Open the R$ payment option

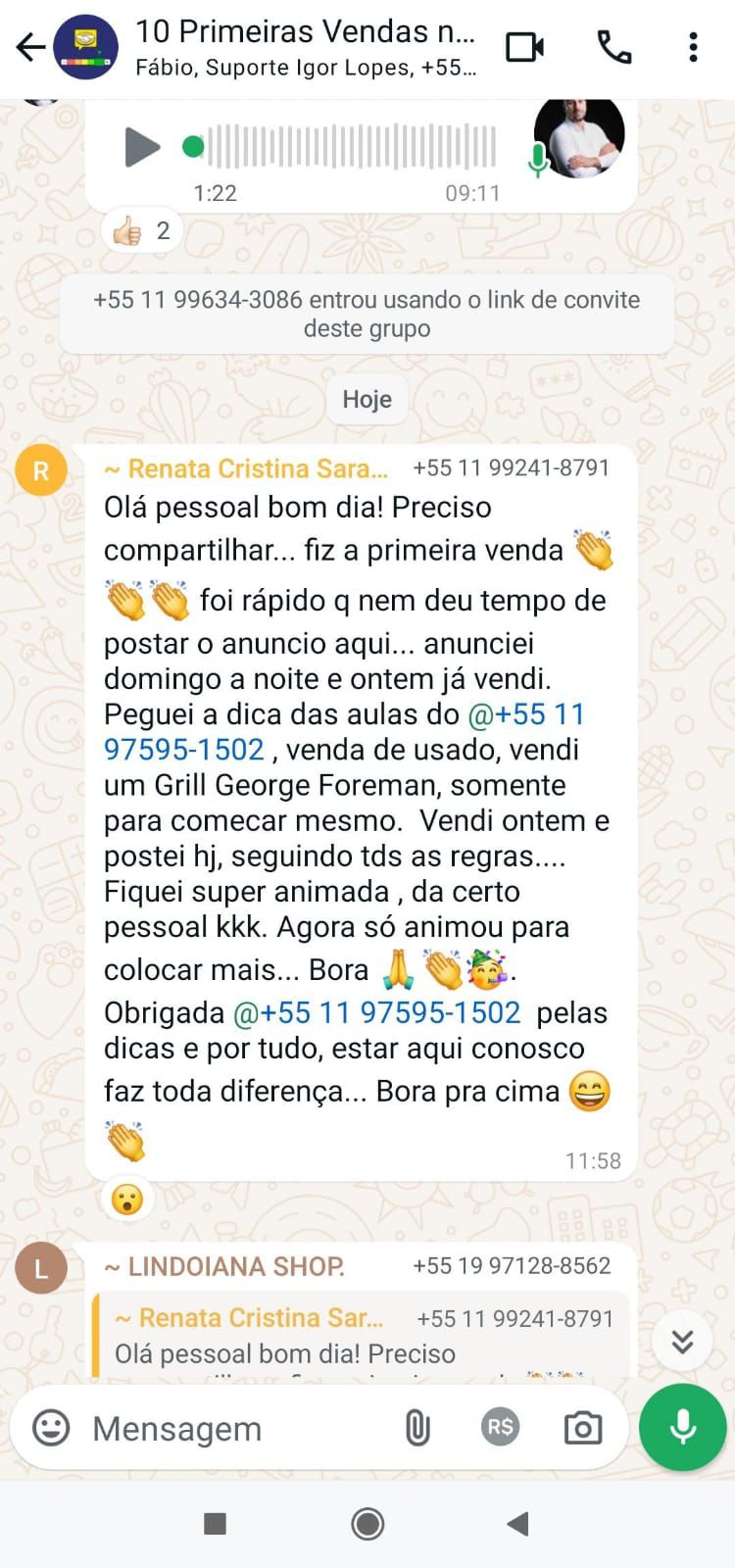click(x=500, y=1427)
